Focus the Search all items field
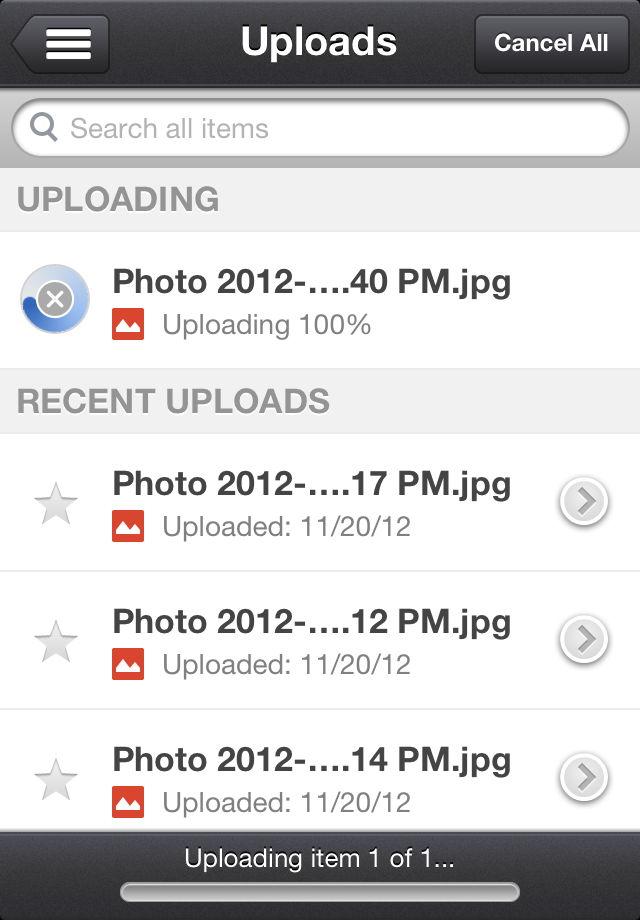This screenshot has width=640, height=920. [320, 129]
